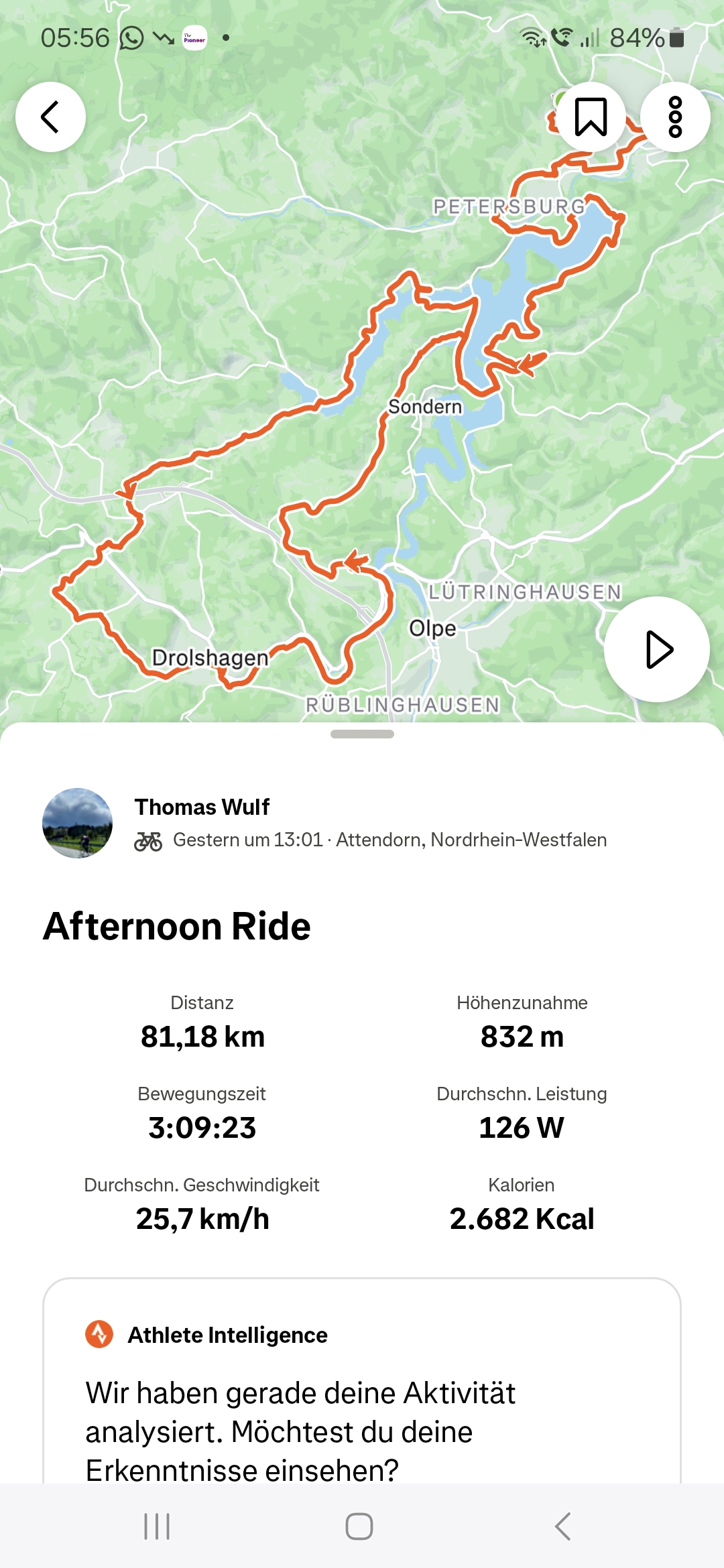Viewport: 724px width, 1568px height.
Task: Go to the home screen
Action: 359,1526
